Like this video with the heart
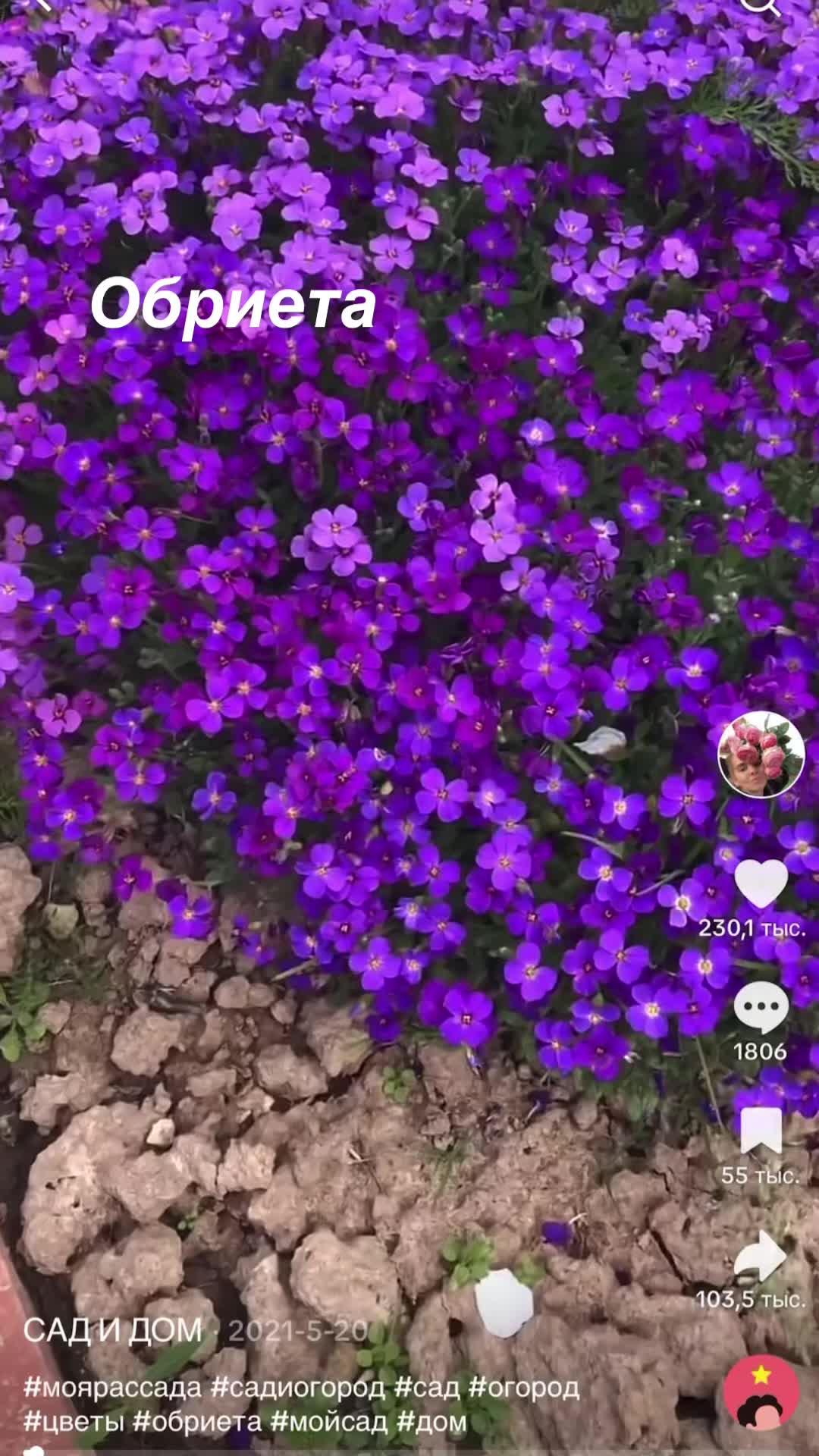The width and height of the screenshot is (819, 1456). pyautogui.click(x=761, y=884)
